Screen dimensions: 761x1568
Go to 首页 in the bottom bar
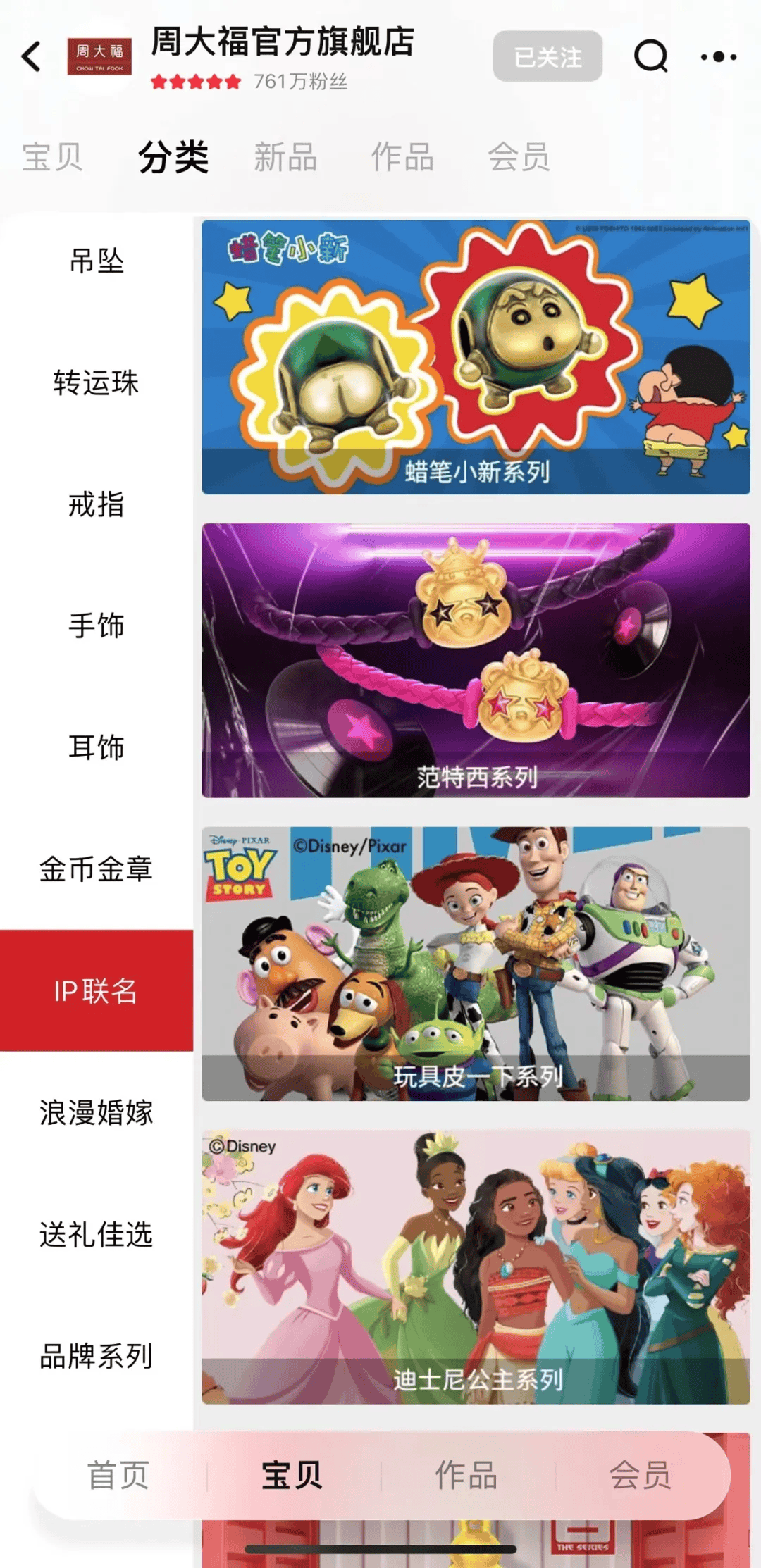(x=118, y=1475)
